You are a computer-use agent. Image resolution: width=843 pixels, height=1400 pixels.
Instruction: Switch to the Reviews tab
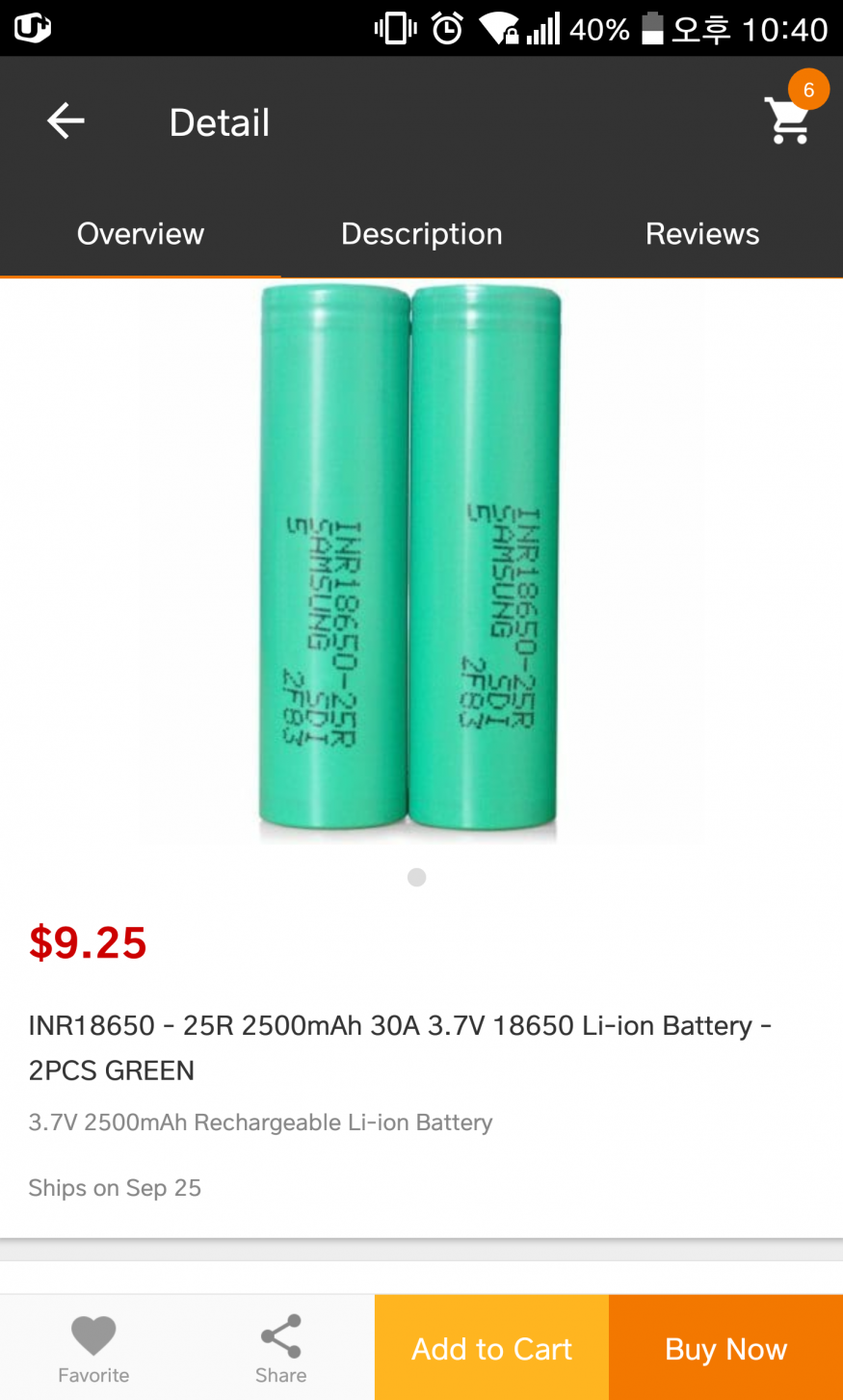(x=702, y=234)
